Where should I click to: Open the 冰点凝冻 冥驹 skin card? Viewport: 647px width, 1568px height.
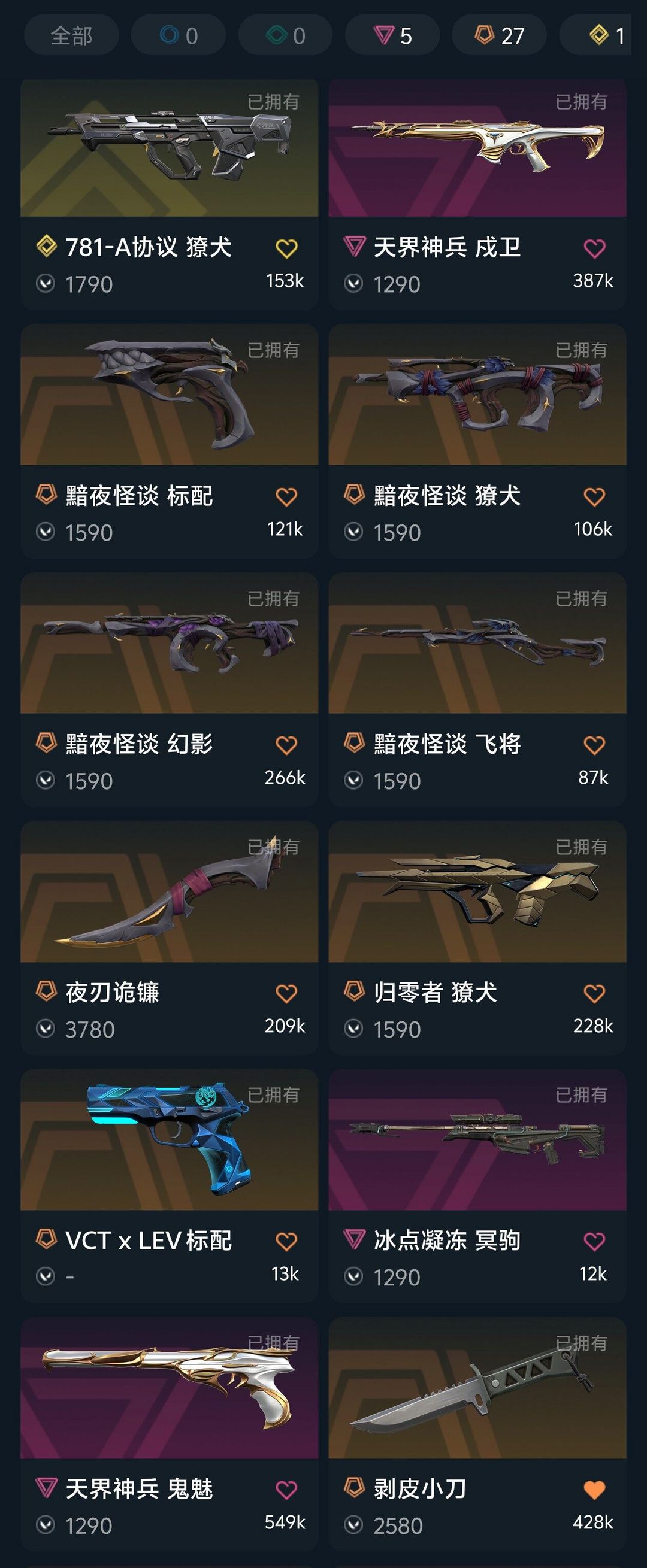pos(477,1141)
